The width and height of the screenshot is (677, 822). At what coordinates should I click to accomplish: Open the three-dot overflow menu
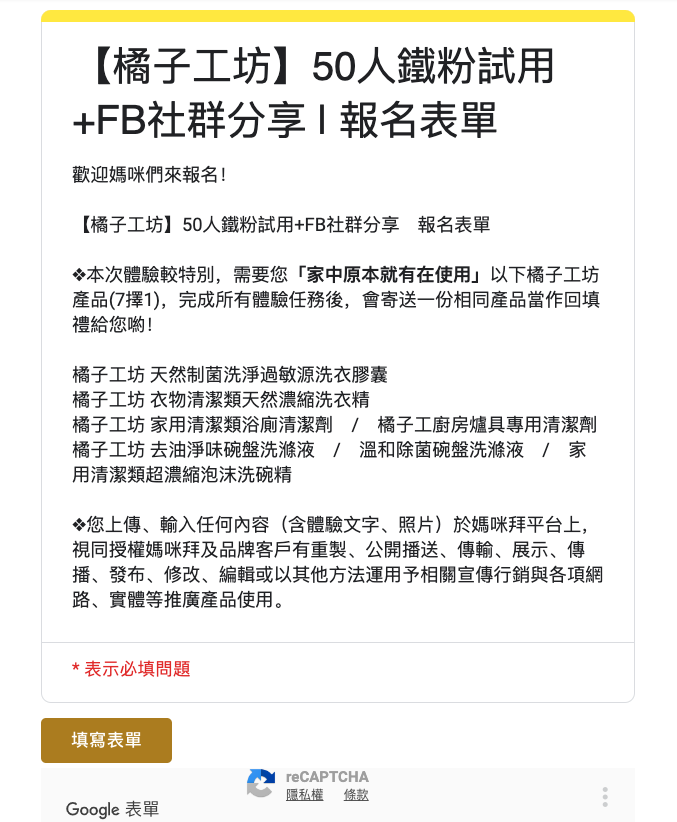(x=605, y=797)
